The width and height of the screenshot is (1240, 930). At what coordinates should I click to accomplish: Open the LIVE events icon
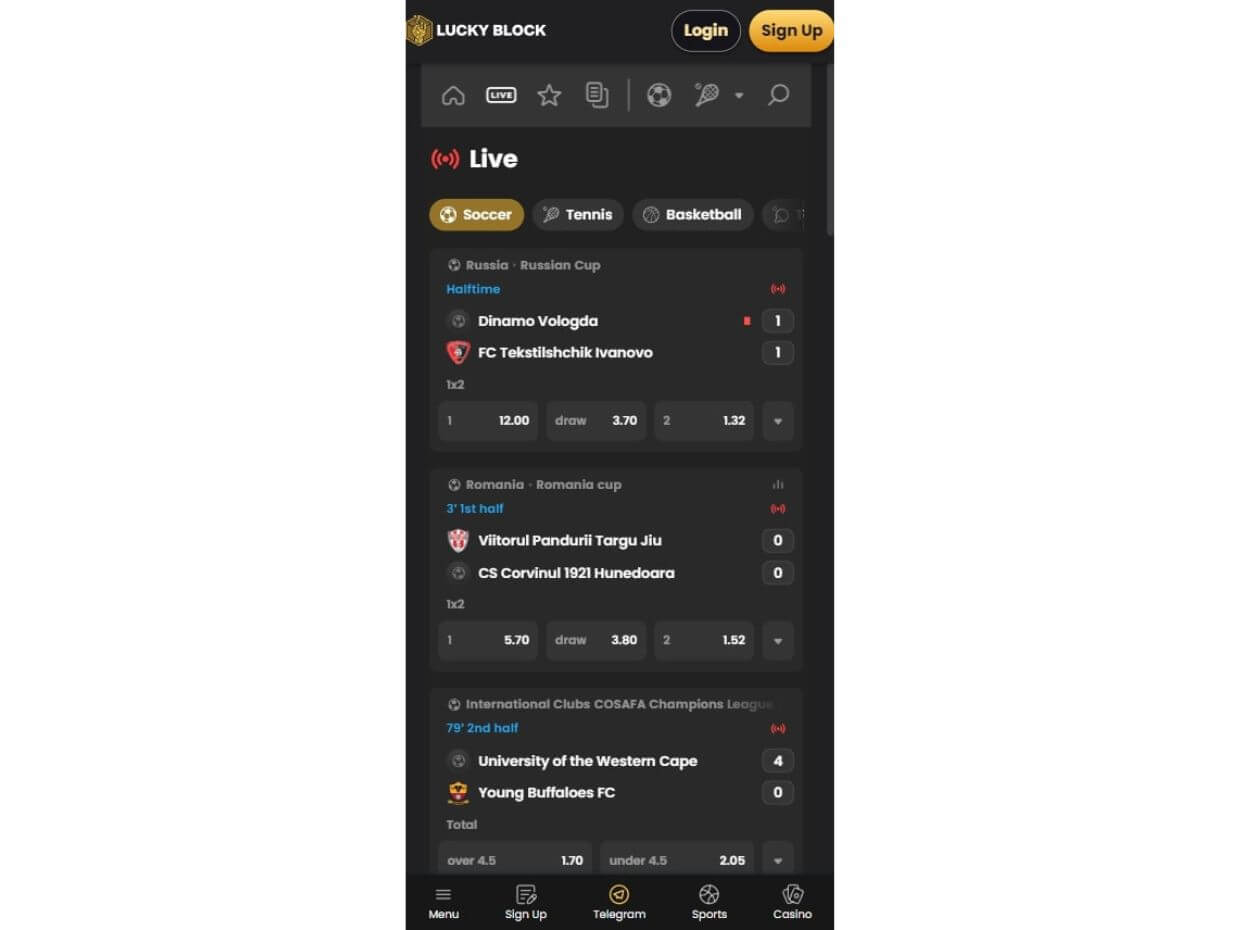(x=501, y=95)
